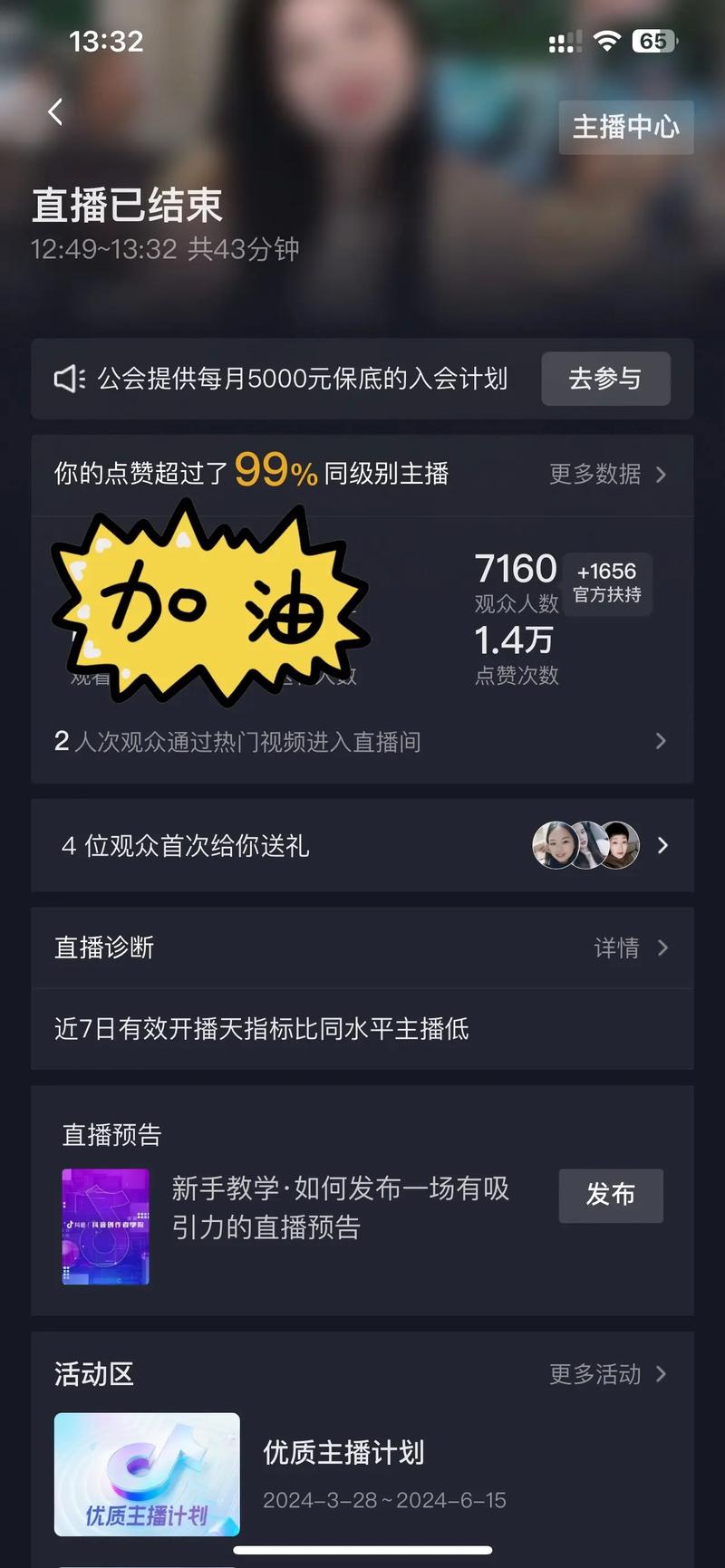View the 4 位观众首次给你送礼 row
The image size is (725, 1568).
tap(361, 845)
